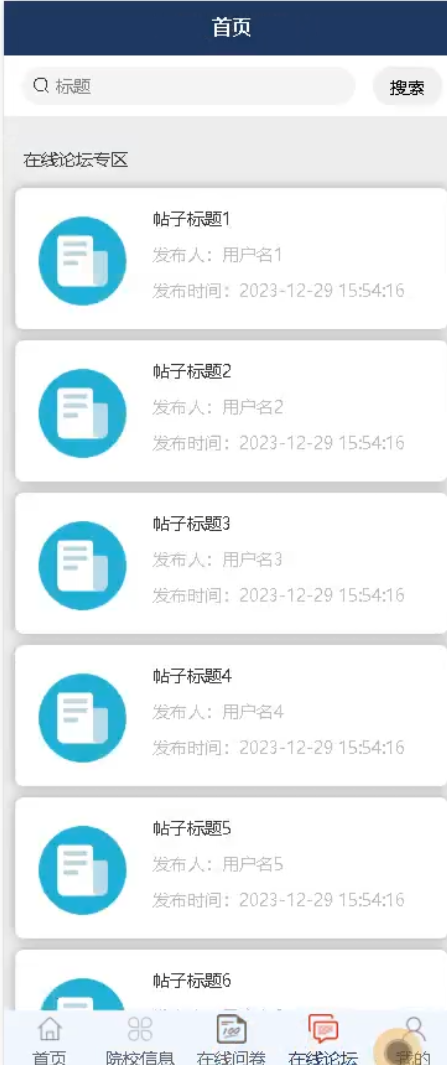
Task: Tap the 搜索 button
Action: [407, 87]
